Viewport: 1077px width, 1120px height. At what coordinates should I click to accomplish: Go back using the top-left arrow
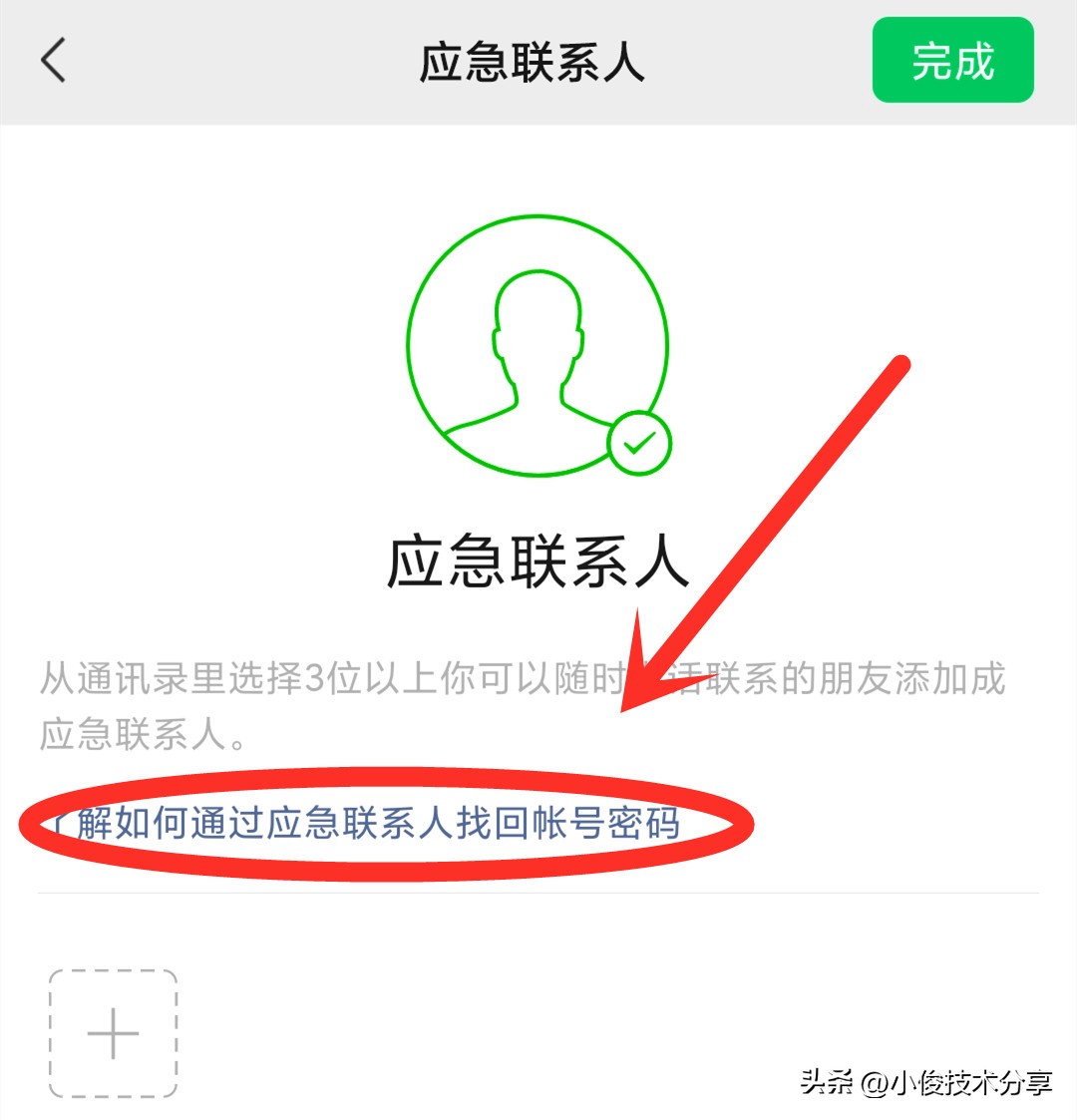pyautogui.click(x=54, y=61)
